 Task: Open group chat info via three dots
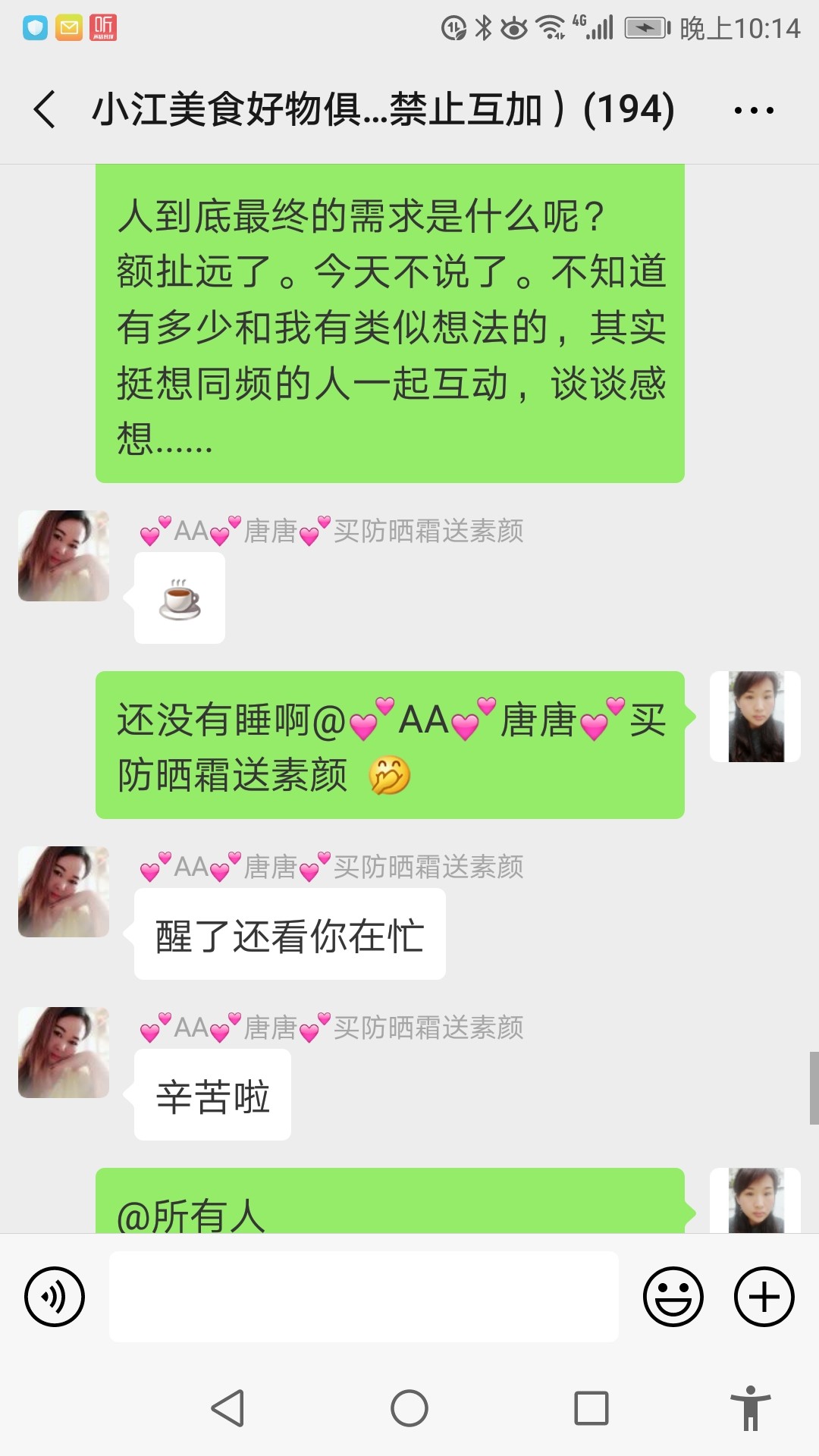pos(754,110)
